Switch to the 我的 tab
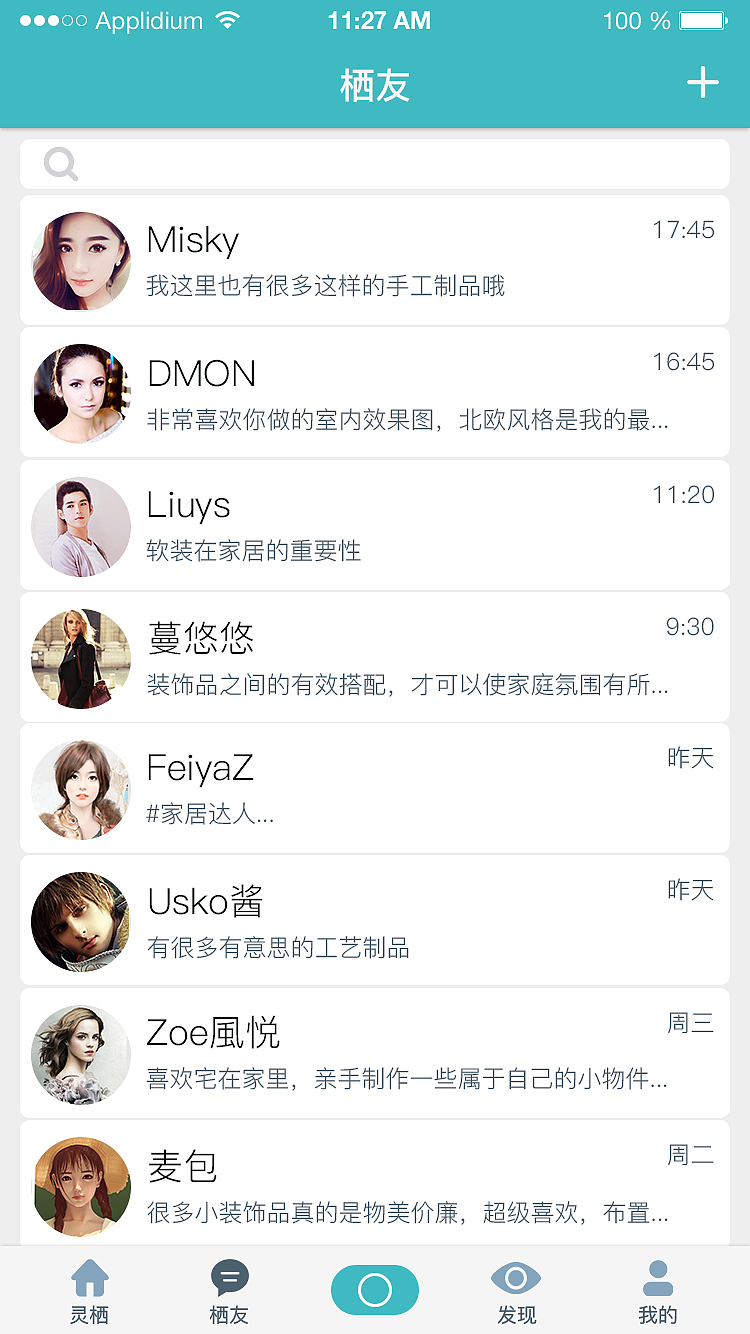Viewport: 750px width, 1334px height. (658, 1290)
